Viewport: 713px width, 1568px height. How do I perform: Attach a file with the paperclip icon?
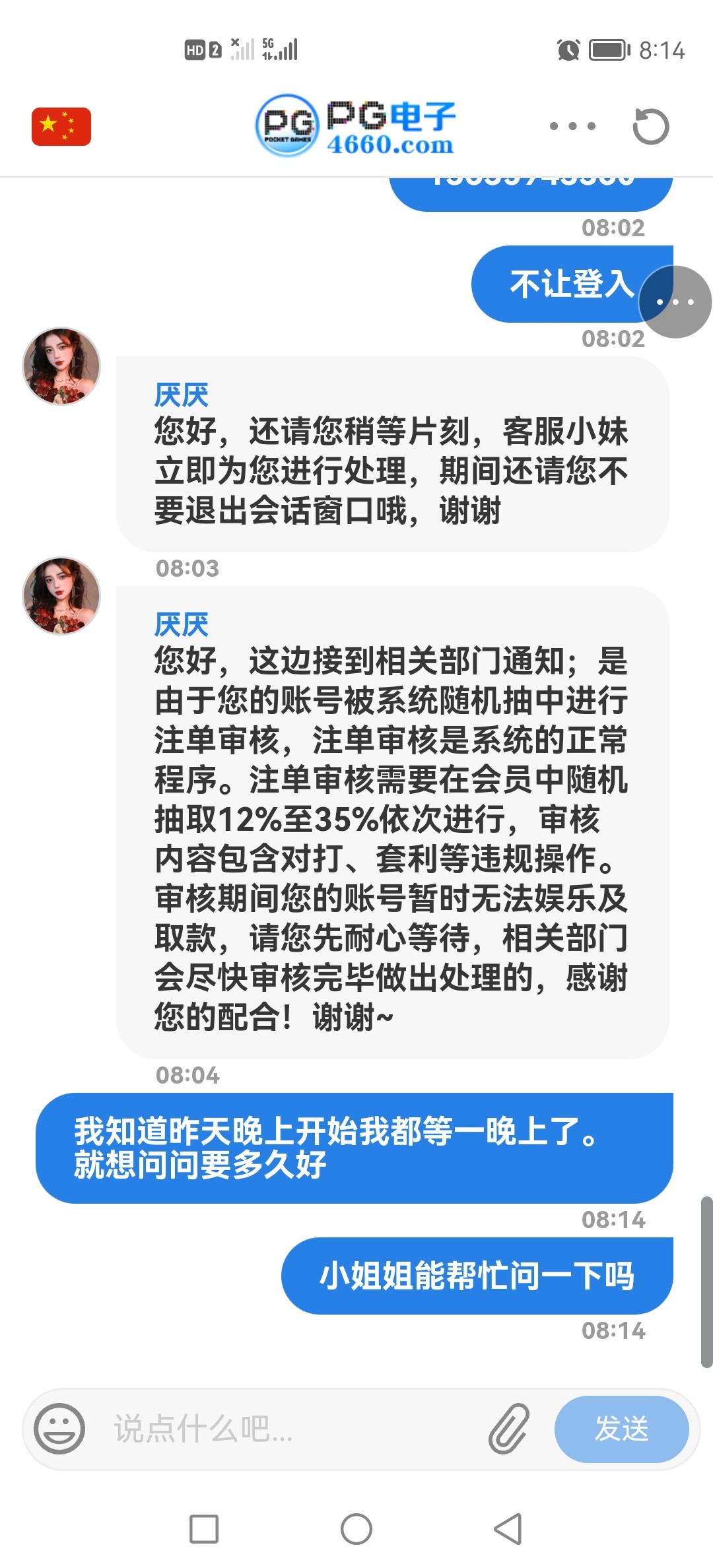tap(509, 1429)
